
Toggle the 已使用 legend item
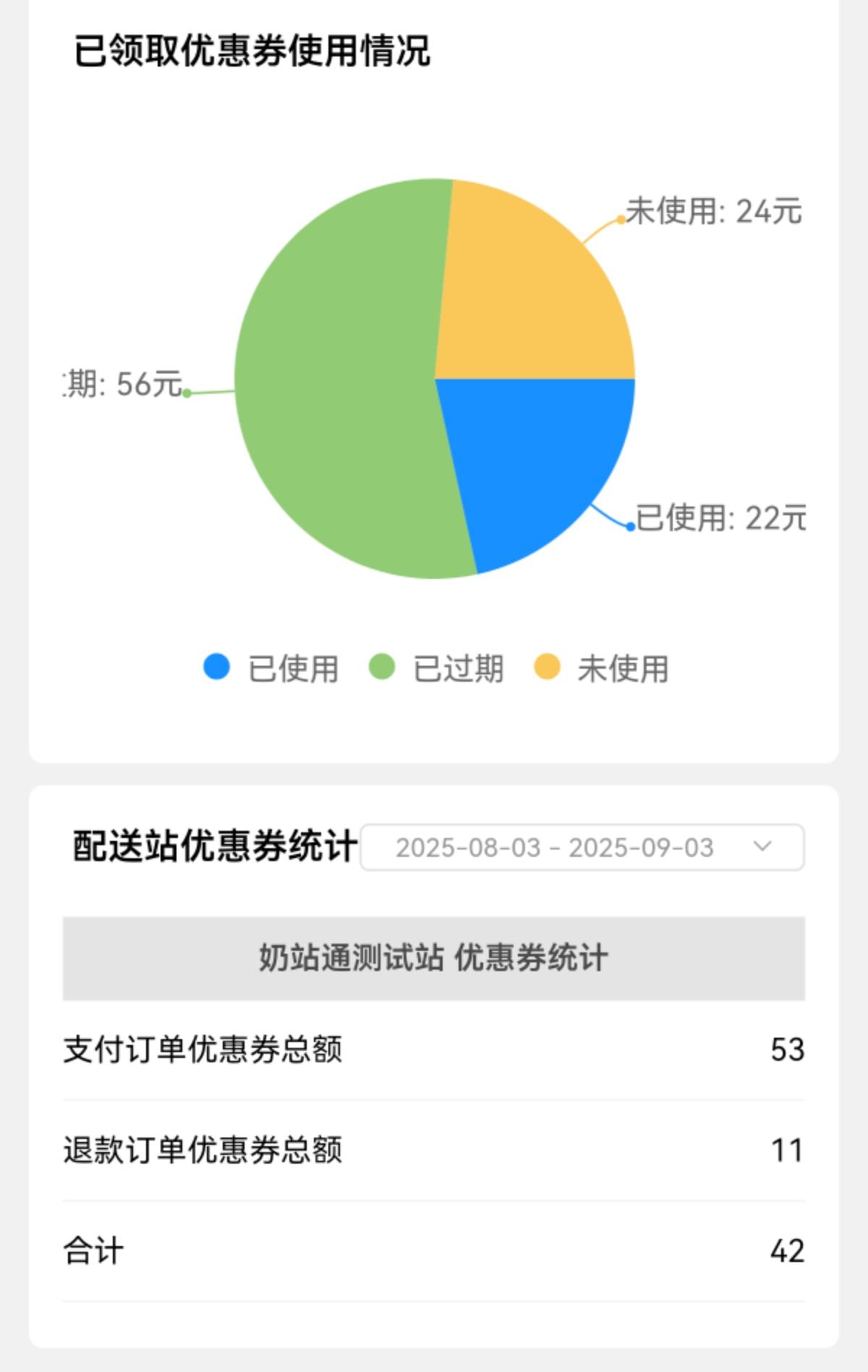point(272,668)
